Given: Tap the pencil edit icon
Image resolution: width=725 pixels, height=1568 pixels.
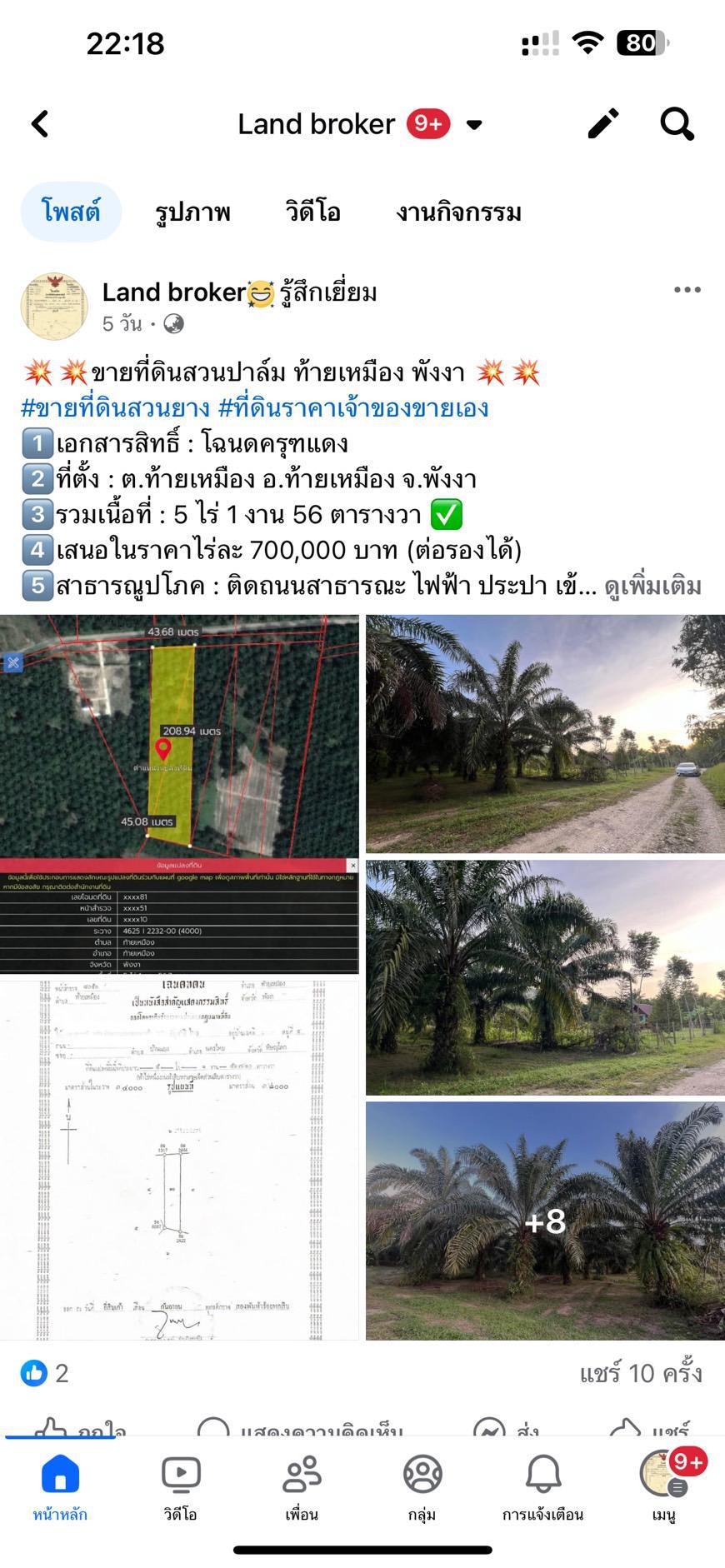Looking at the screenshot, I should coord(603,123).
